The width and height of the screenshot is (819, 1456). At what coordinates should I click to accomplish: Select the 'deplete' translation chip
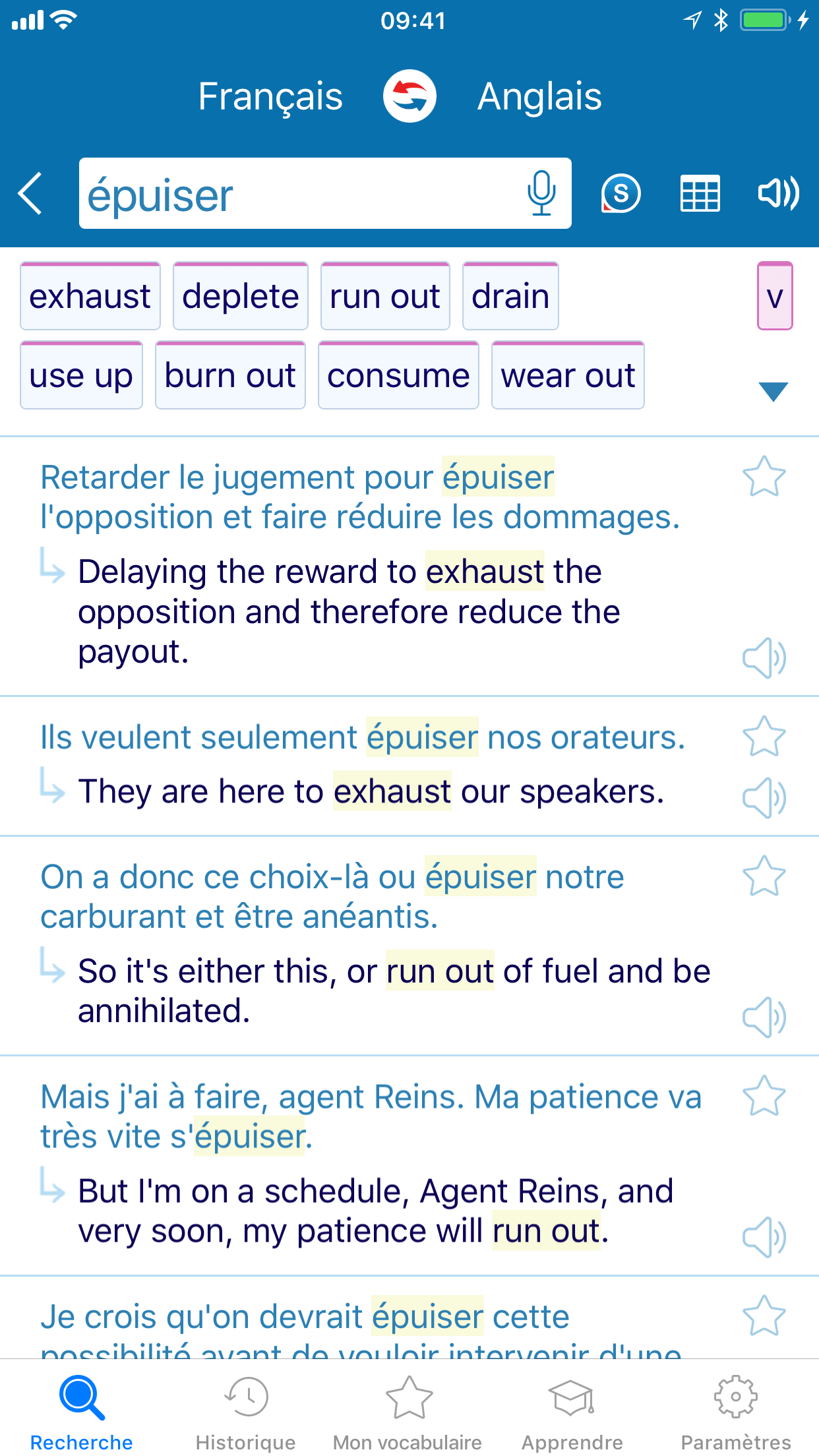[x=241, y=296]
